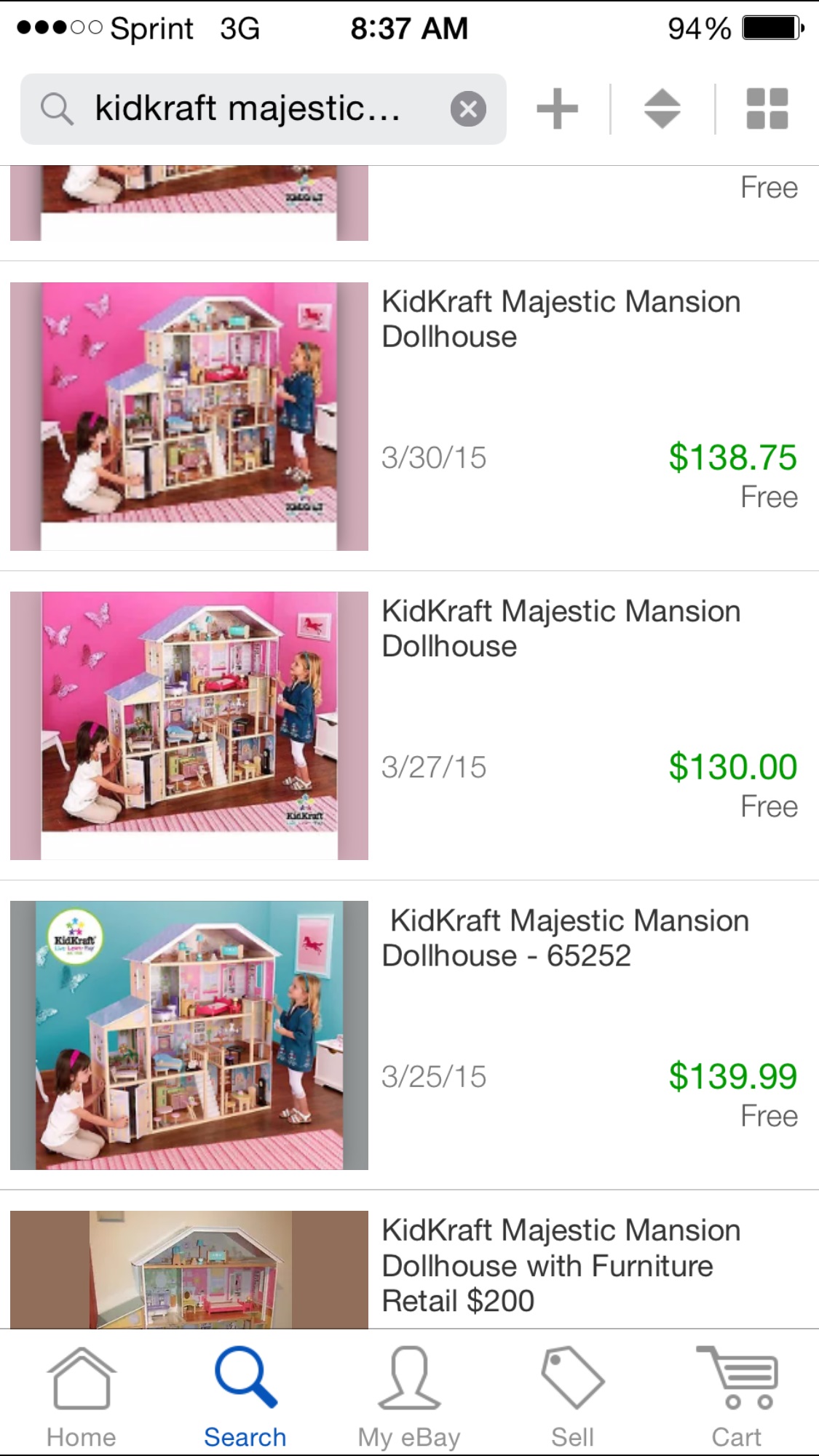Open the sort options arrows
The image size is (819, 1456).
[x=662, y=109]
